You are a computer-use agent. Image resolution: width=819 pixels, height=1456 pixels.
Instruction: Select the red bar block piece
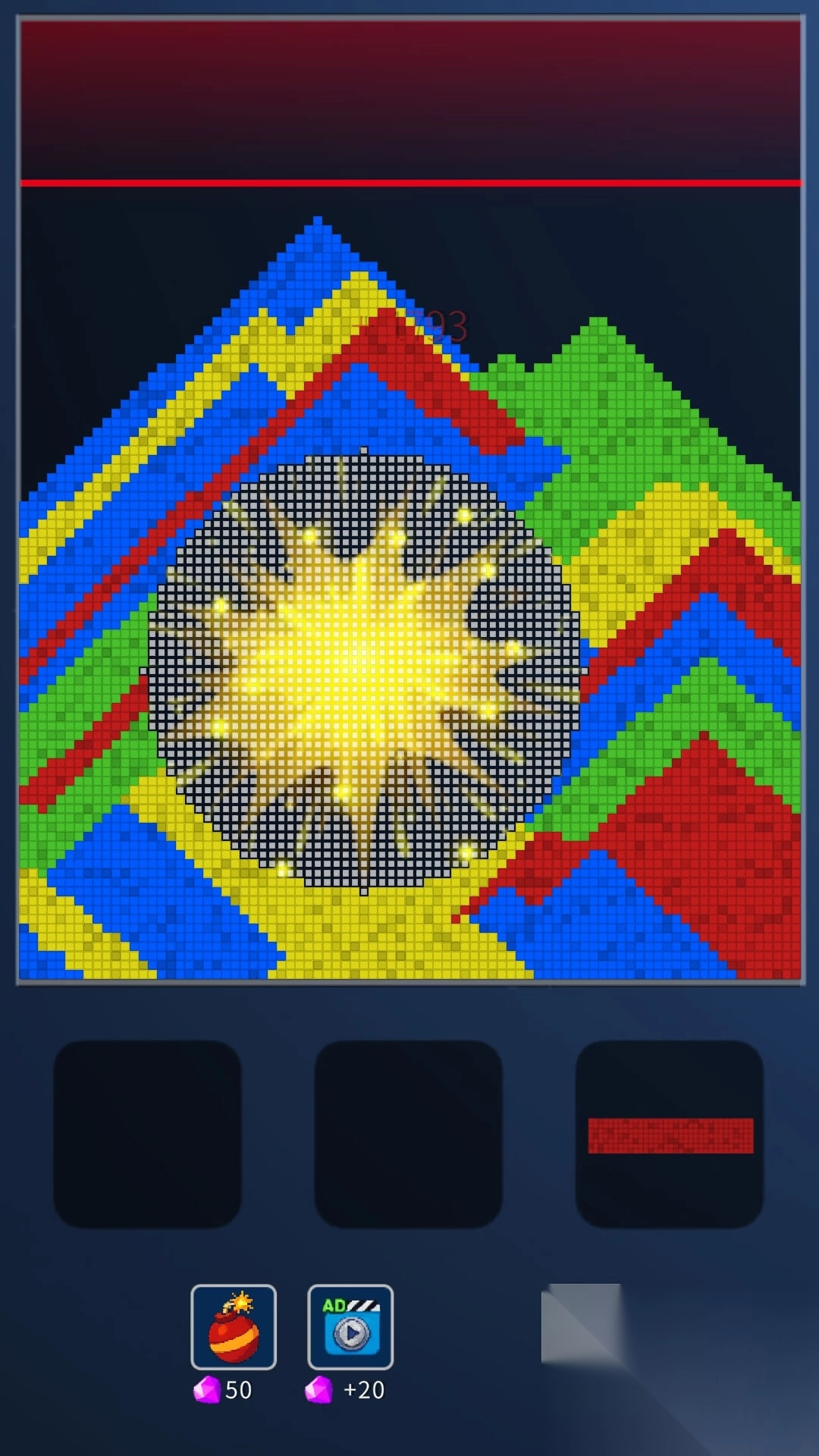point(670,1135)
